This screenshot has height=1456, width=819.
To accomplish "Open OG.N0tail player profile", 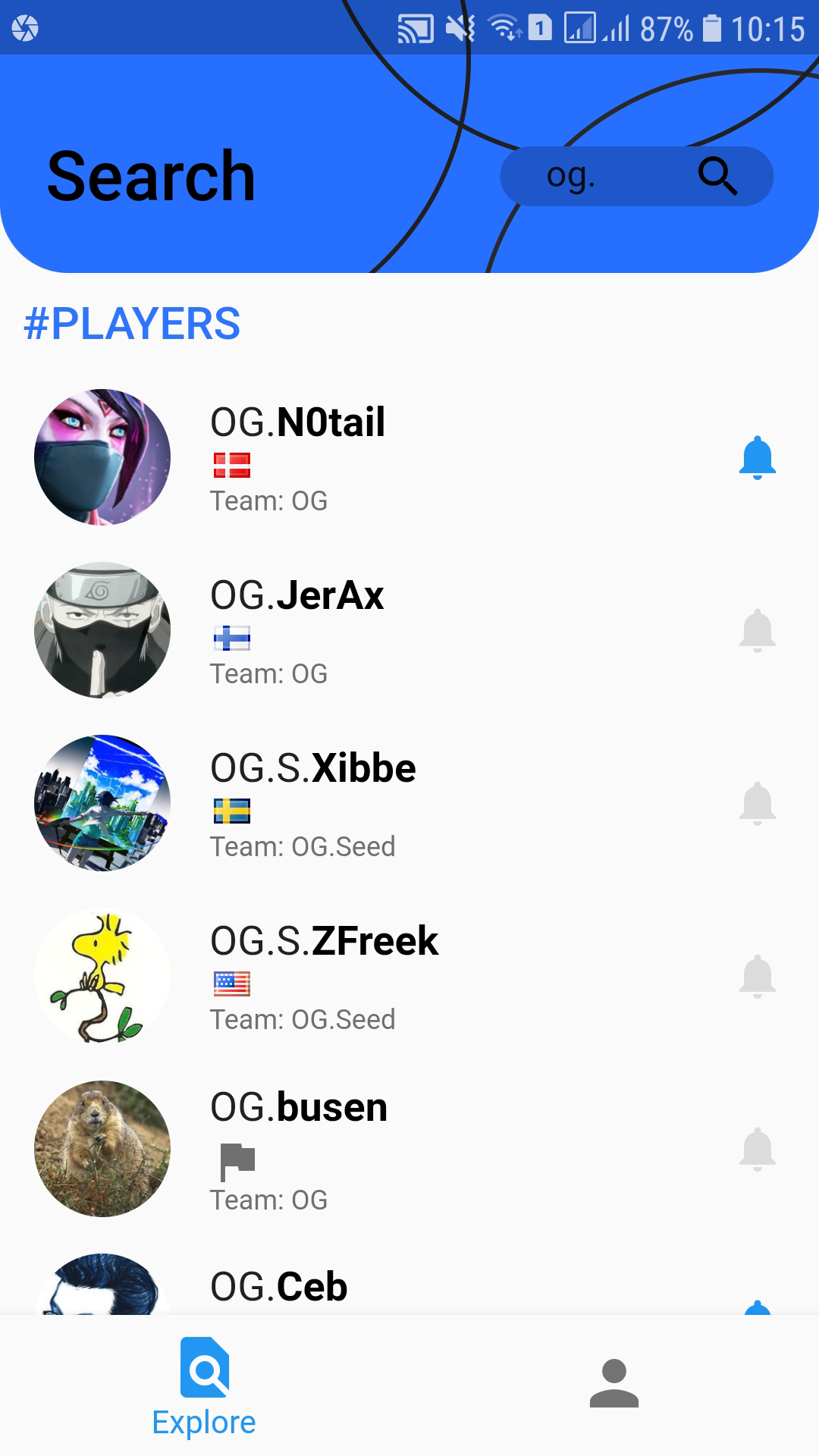I will [x=409, y=457].
